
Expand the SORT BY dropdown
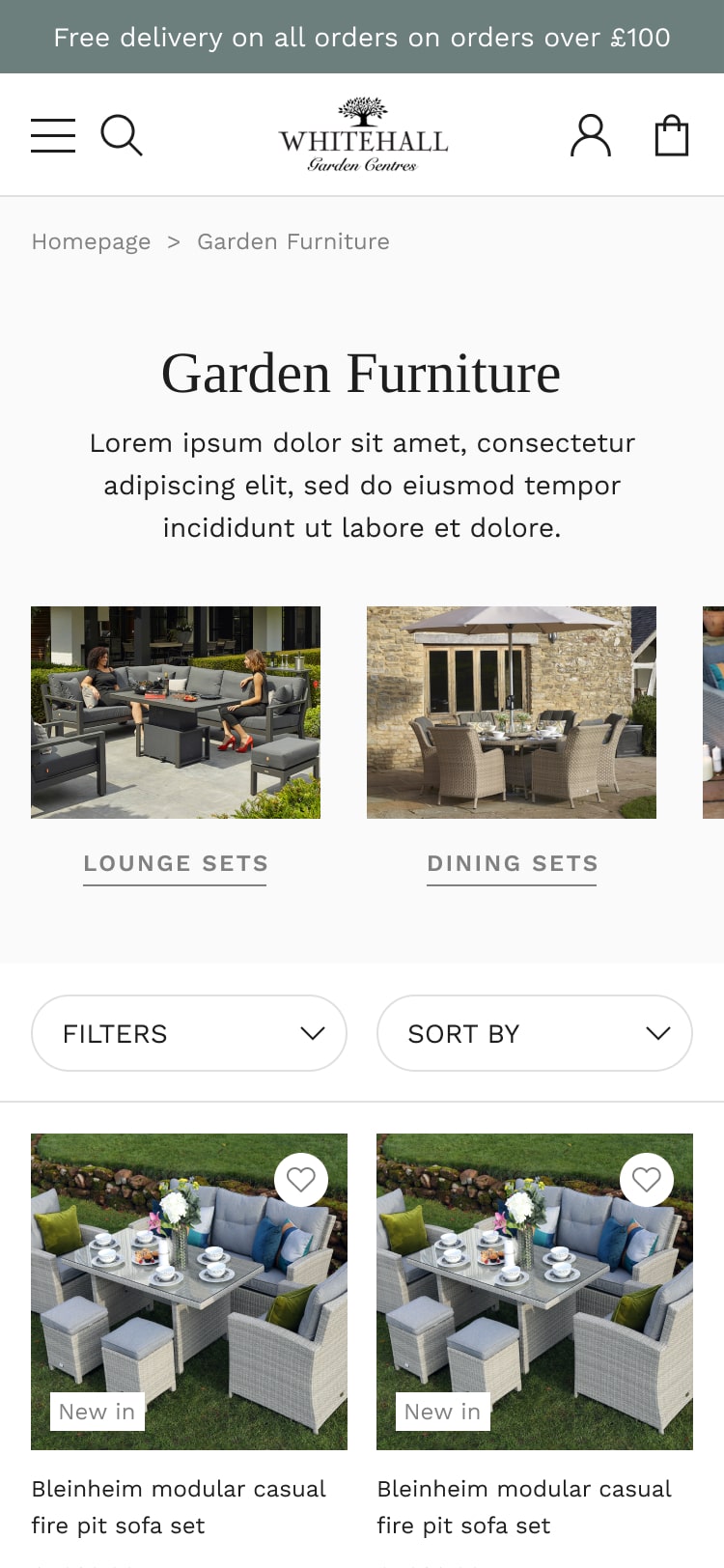click(x=534, y=1033)
